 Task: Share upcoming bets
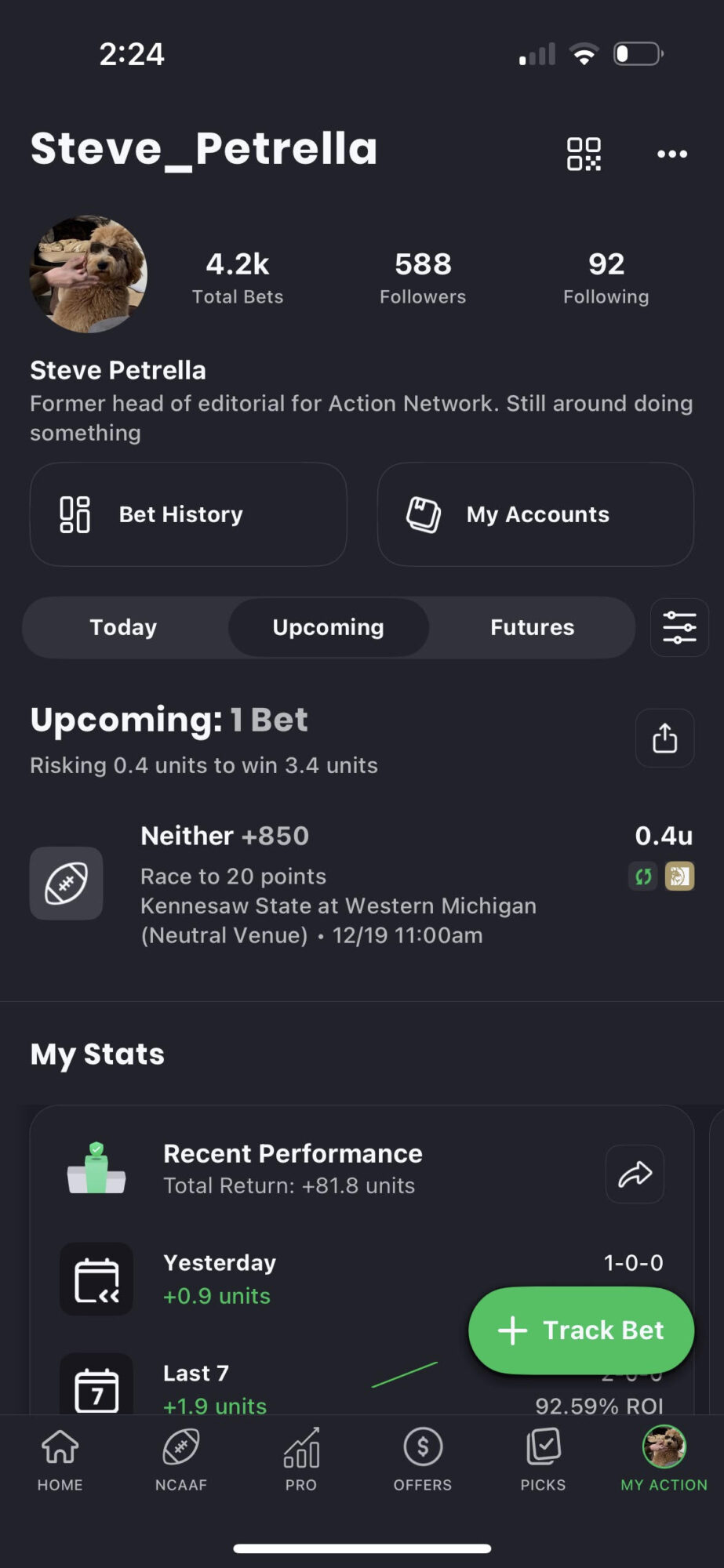pos(664,738)
